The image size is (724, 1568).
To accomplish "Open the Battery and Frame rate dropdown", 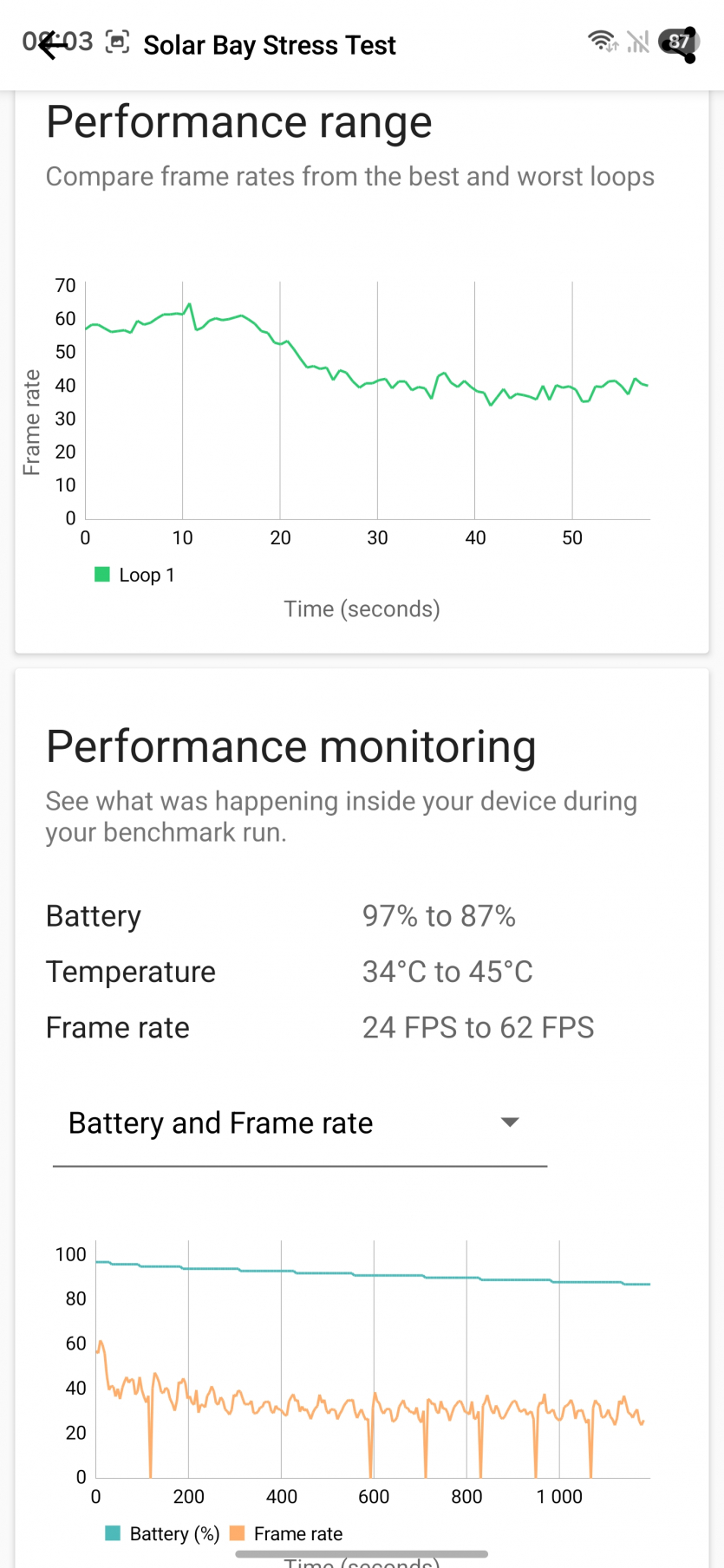I will pos(299,1123).
